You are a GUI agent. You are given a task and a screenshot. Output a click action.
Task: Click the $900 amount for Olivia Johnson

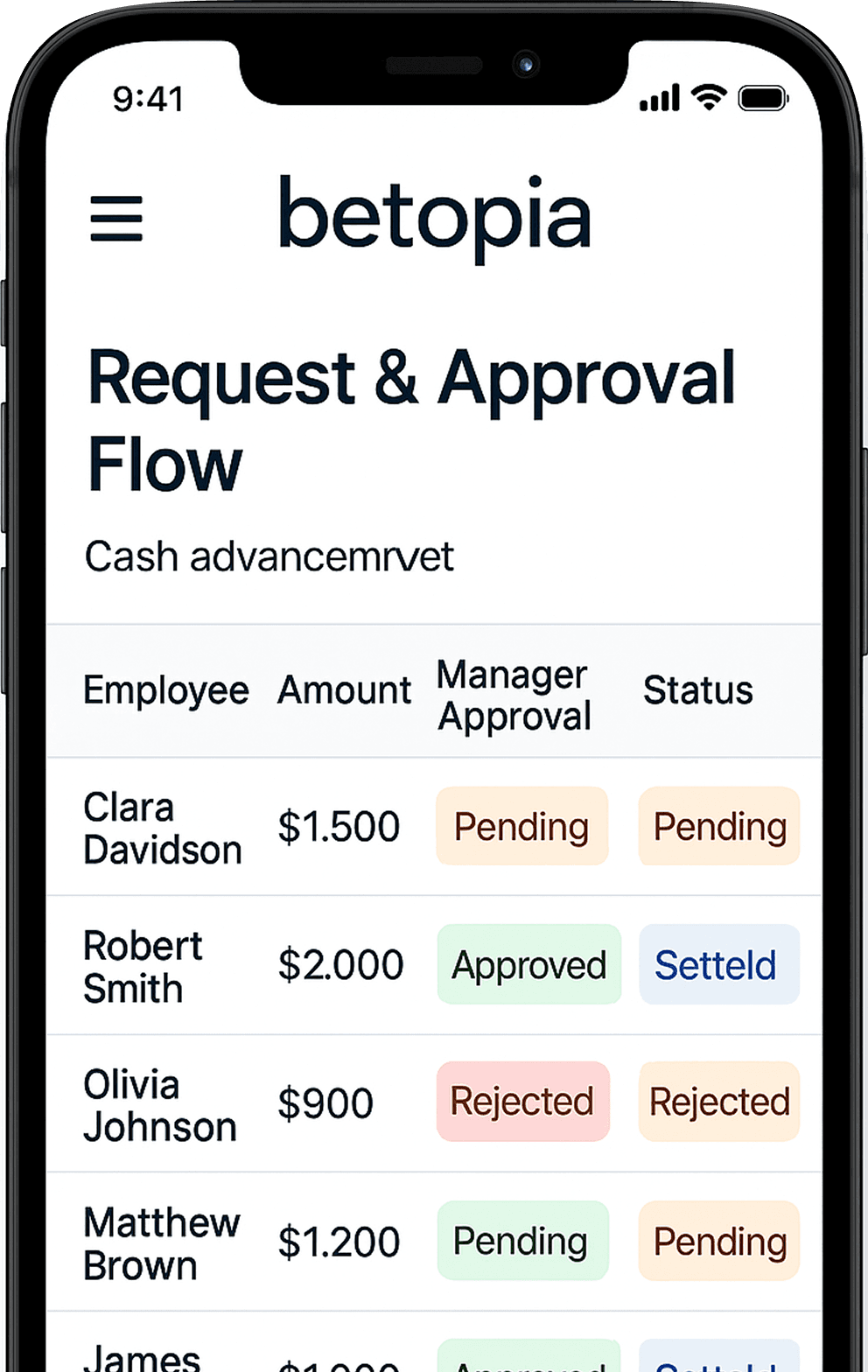point(324,1102)
